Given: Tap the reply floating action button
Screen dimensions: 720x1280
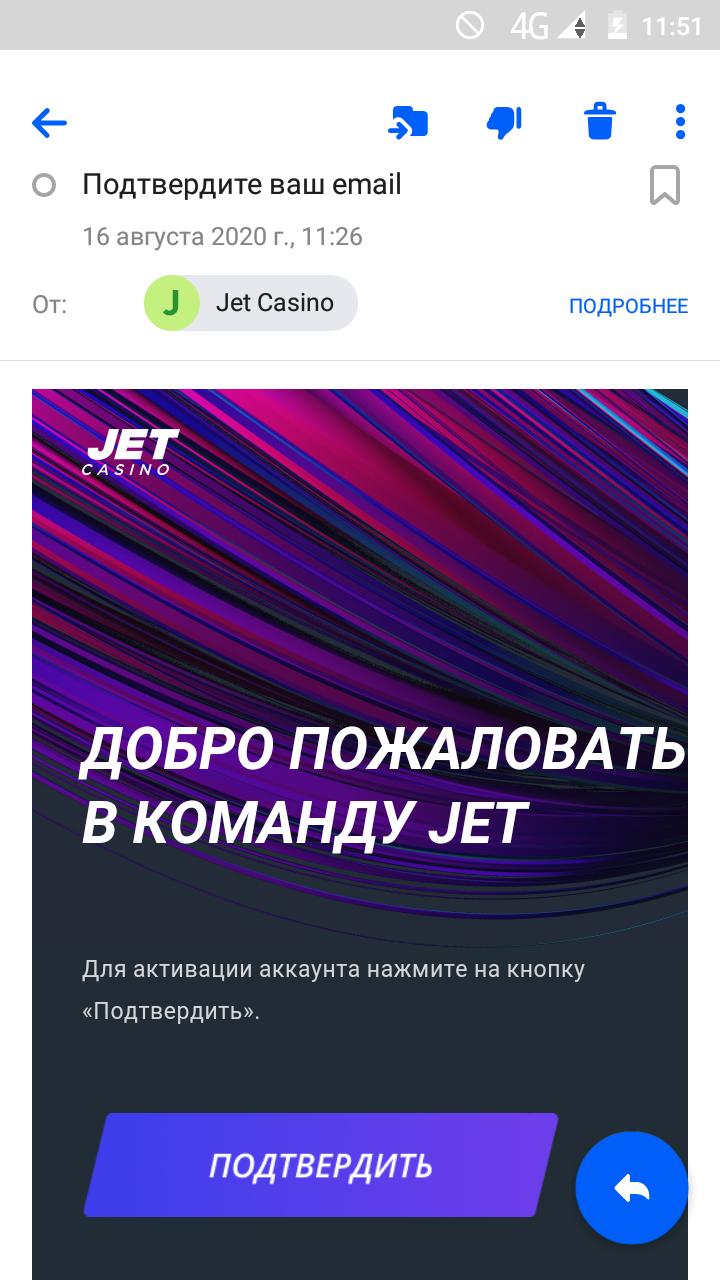Looking at the screenshot, I should click(631, 1188).
